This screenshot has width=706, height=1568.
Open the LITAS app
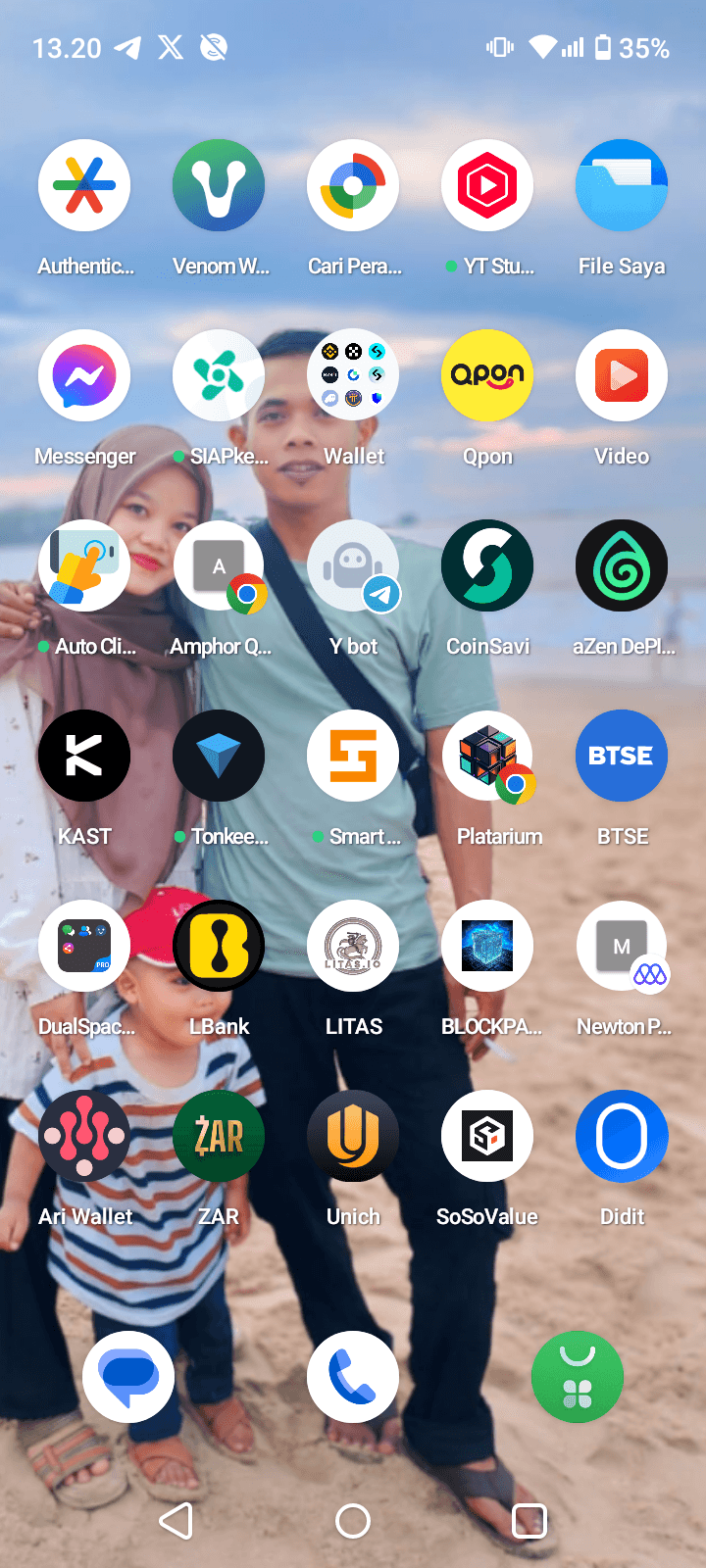pos(353,946)
